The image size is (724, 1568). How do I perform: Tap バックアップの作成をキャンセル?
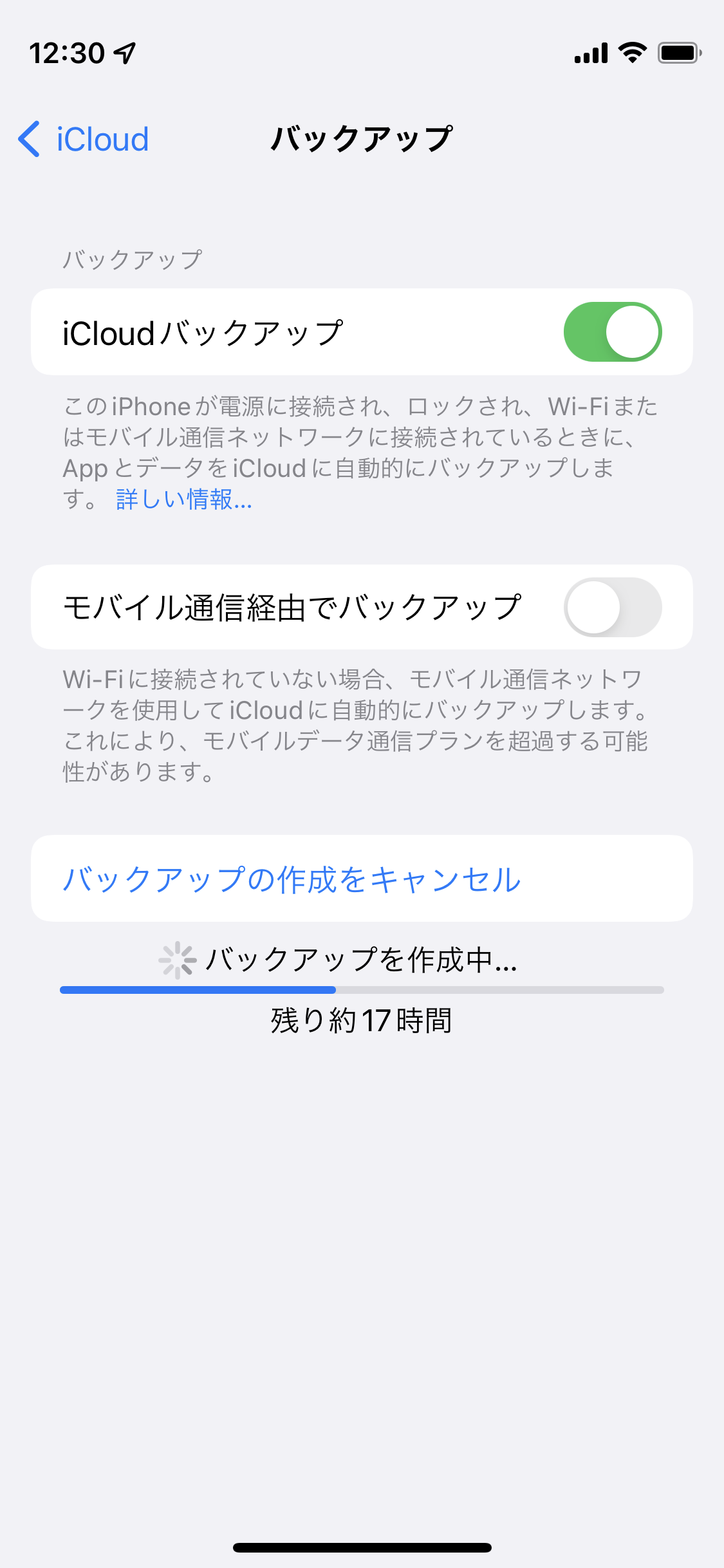[x=291, y=879]
